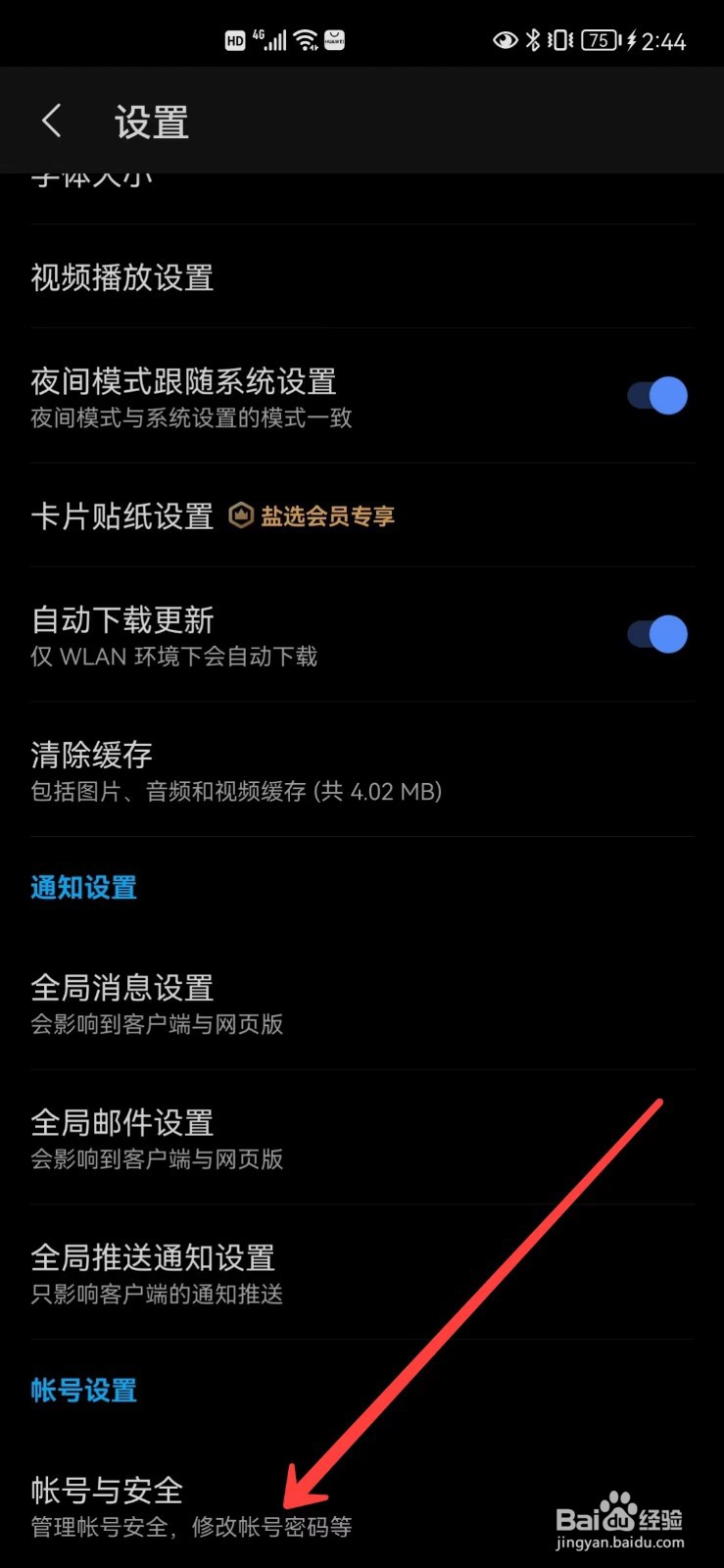Viewport: 724px width, 1568px height.
Task: Turn off 自动下载更新 switch
Action: click(x=654, y=633)
